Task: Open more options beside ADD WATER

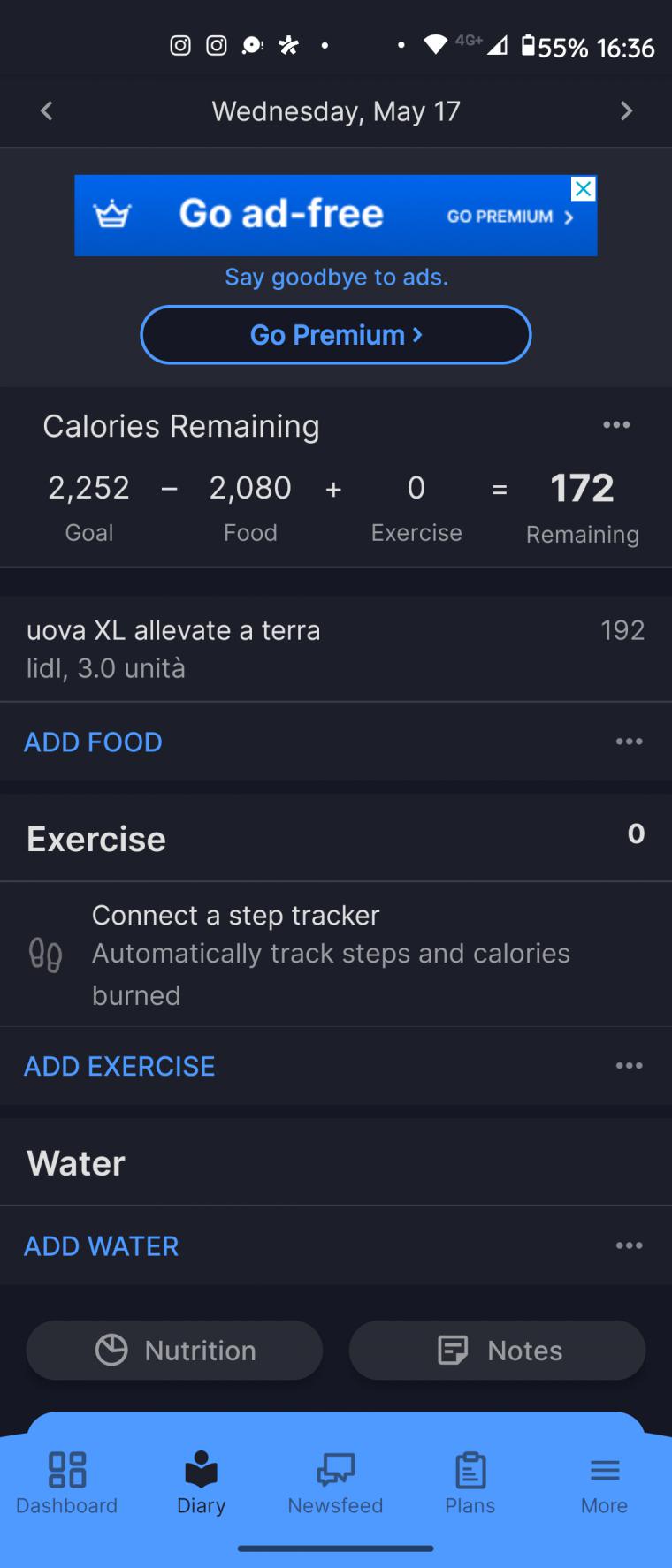Action: (x=629, y=1246)
